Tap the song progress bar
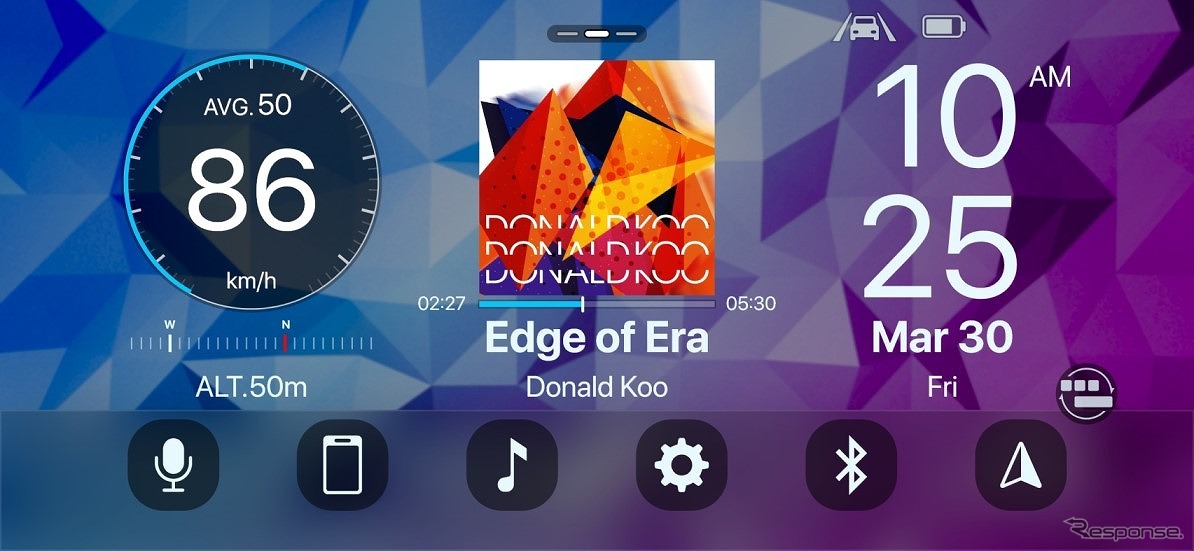 pyautogui.click(x=597, y=304)
